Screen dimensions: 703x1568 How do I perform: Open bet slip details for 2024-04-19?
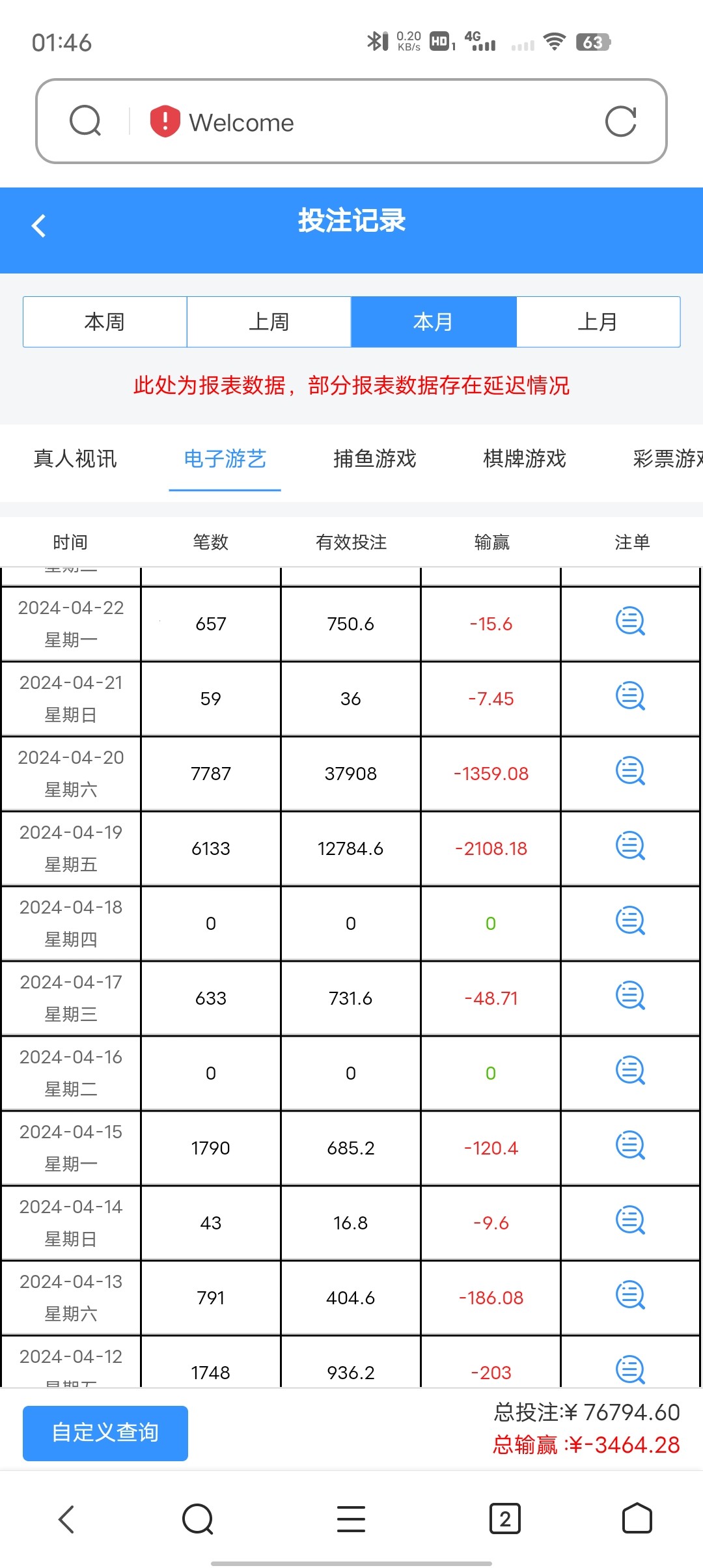coord(630,847)
